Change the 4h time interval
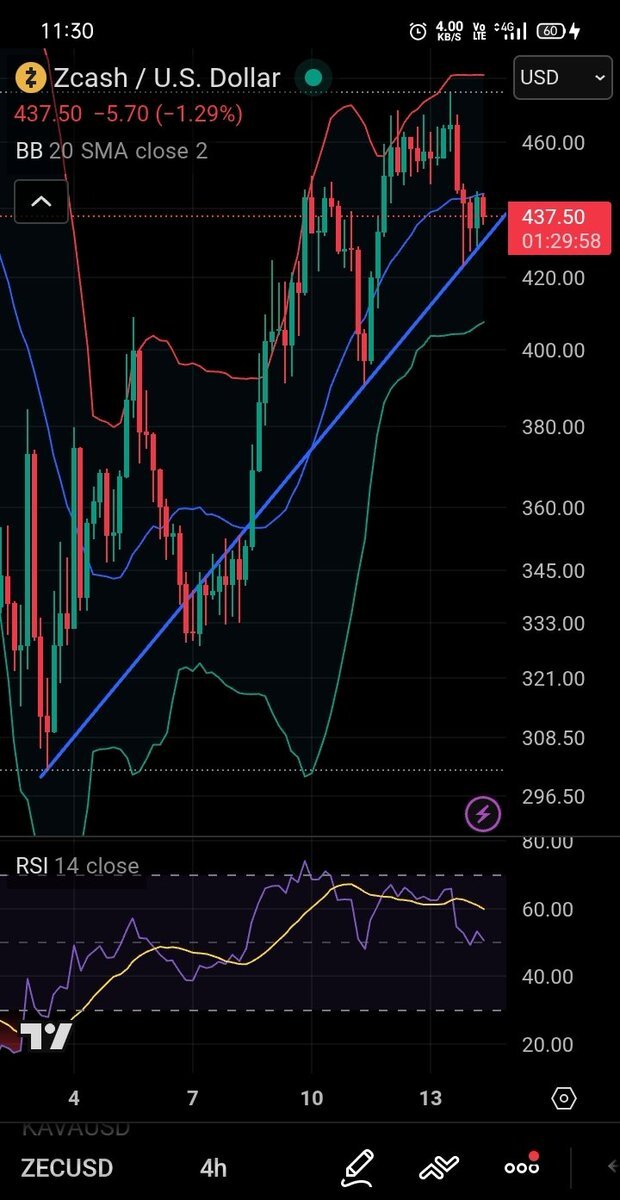The width and height of the screenshot is (620, 1200). (x=213, y=1168)
